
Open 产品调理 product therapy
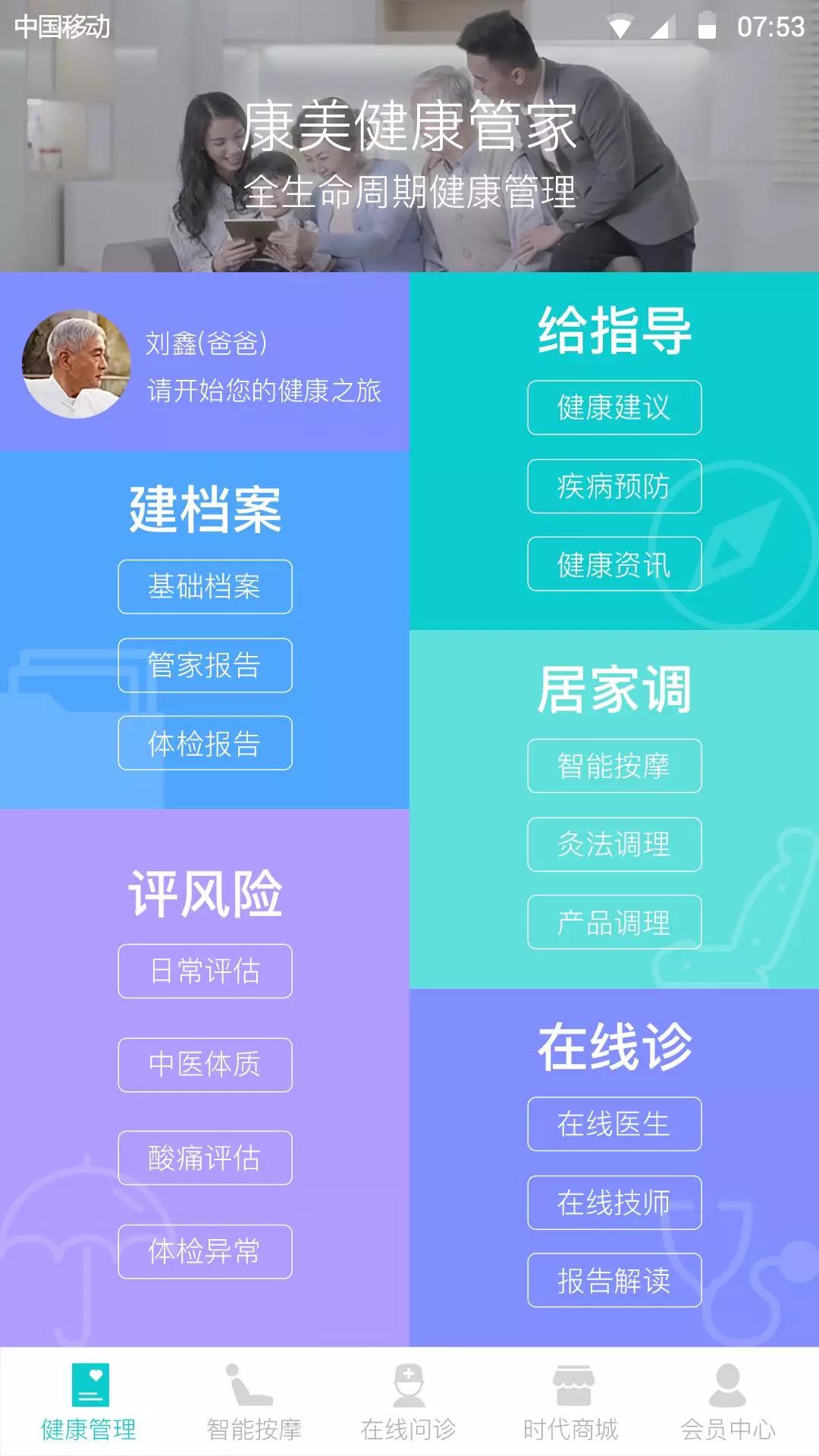pyautogui.click(x=614, y=922)
